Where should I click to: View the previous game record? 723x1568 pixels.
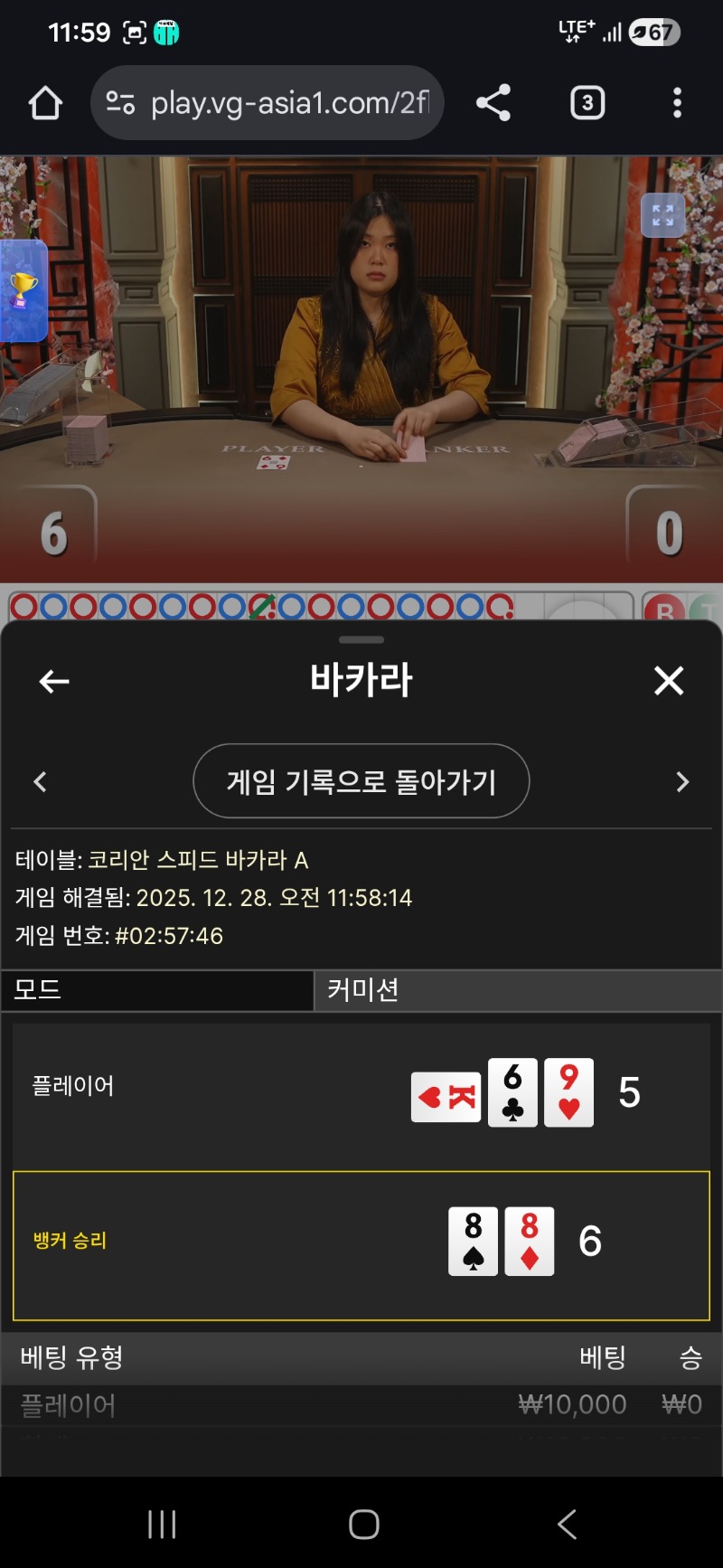[40, 781]
